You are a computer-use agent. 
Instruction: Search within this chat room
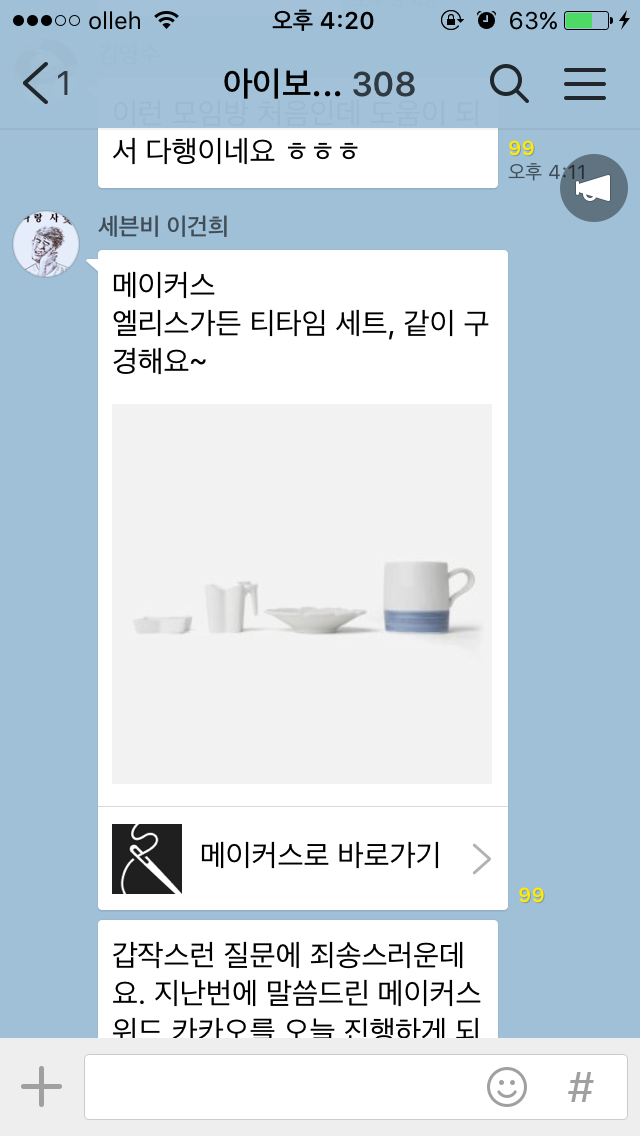509,84
